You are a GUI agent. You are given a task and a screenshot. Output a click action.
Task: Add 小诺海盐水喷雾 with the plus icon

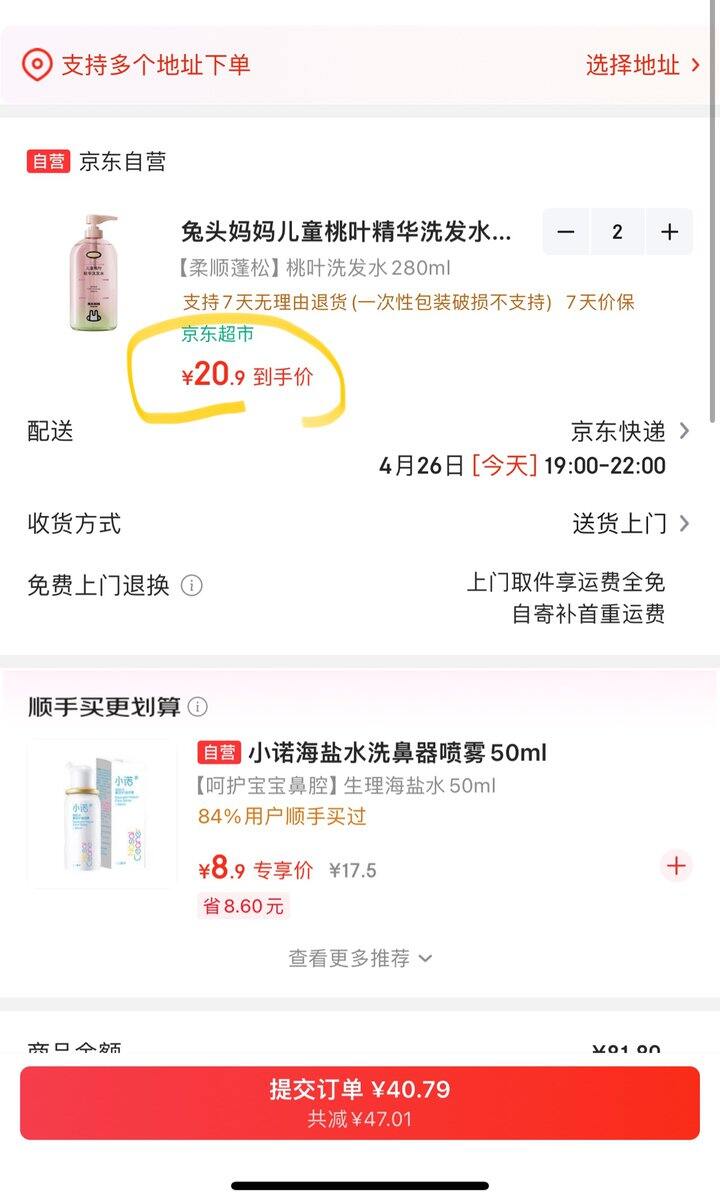click(x=676, y=866)
